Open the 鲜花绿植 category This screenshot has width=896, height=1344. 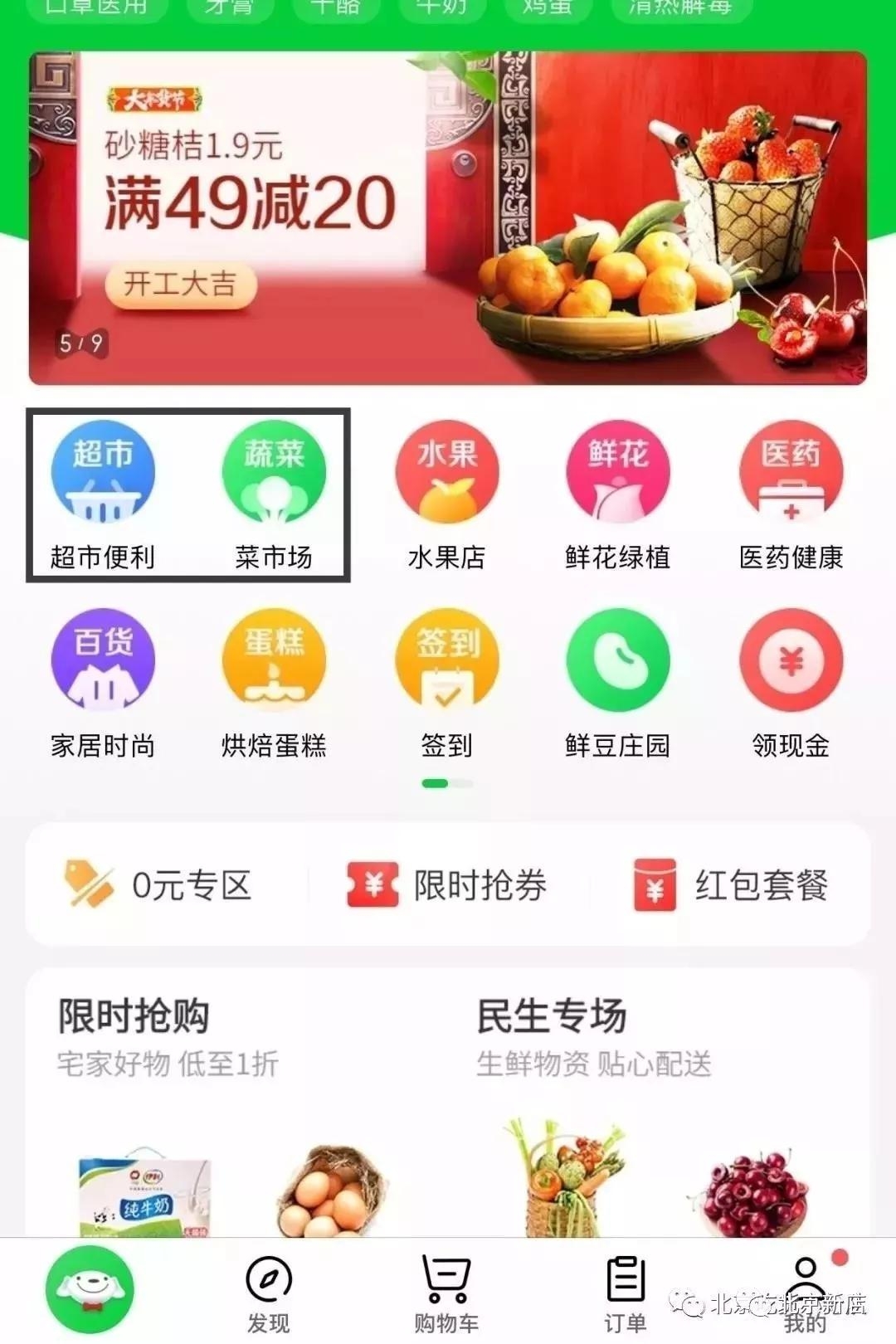click(x=618, y=494)
